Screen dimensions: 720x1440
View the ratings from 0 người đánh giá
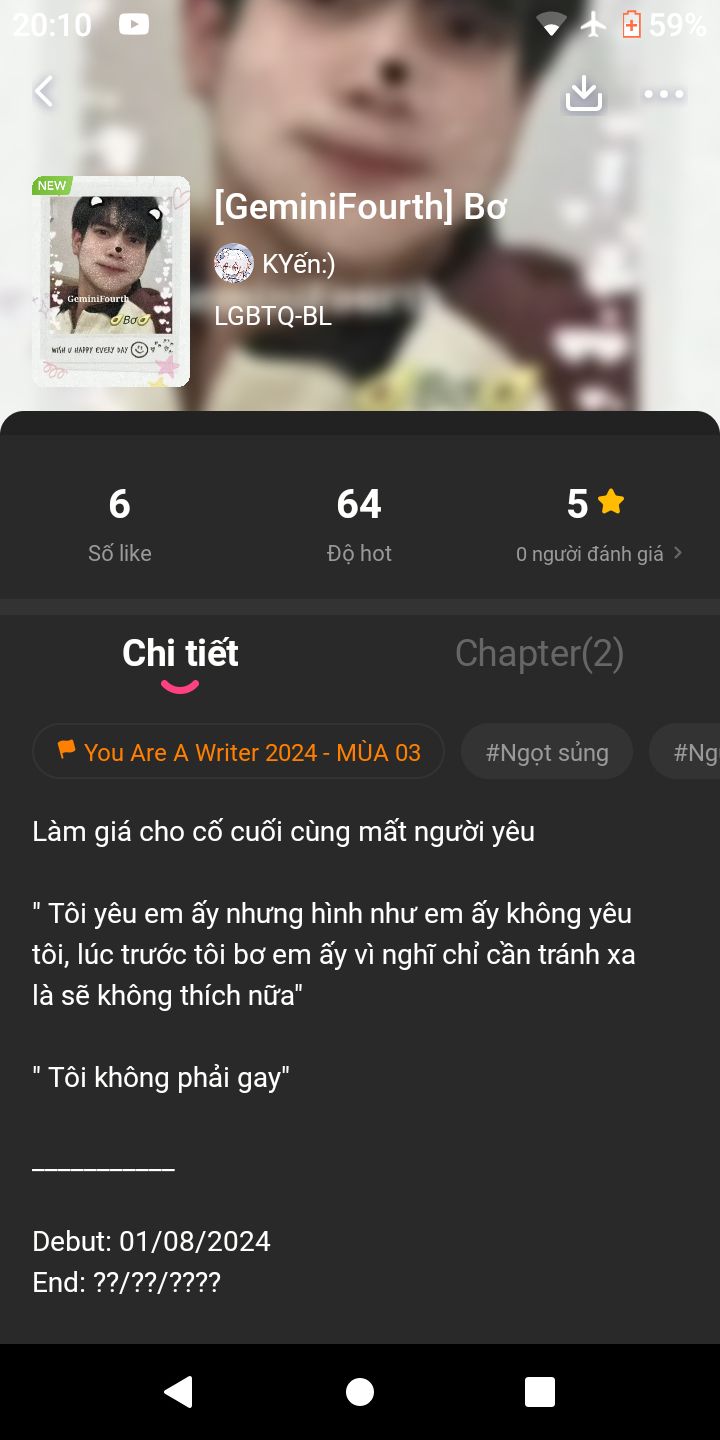(599, 553)
